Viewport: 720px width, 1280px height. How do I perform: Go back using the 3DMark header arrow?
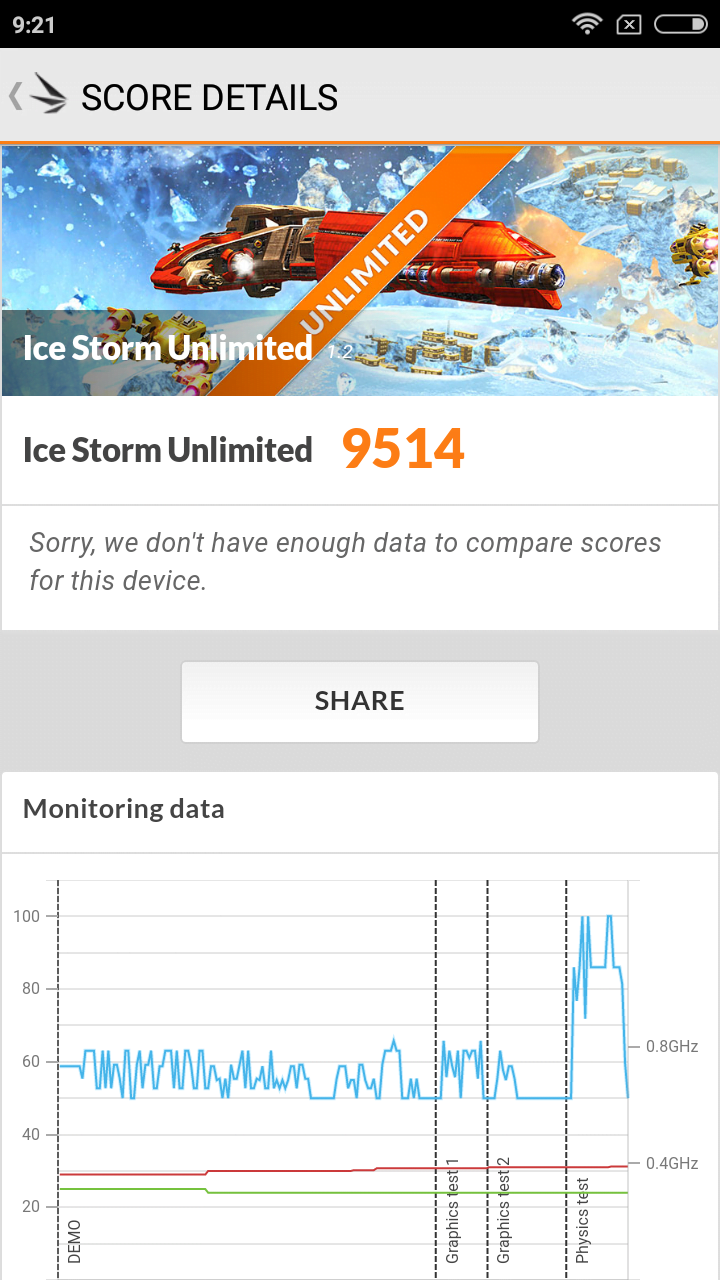click(36, 97)
